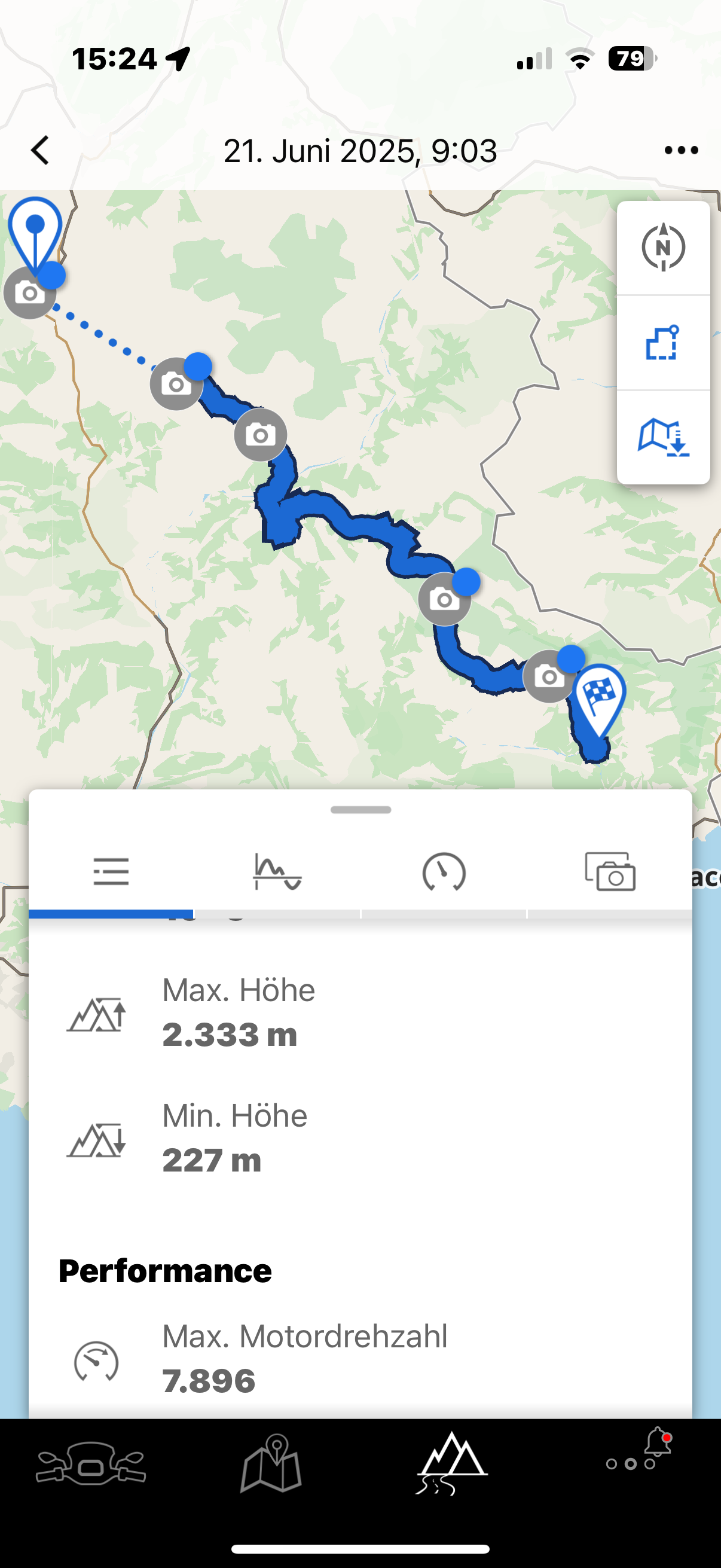The height and width of the screenshot is (1568, 721).
Task: Go back with the arrow icon
Action: 40,150
